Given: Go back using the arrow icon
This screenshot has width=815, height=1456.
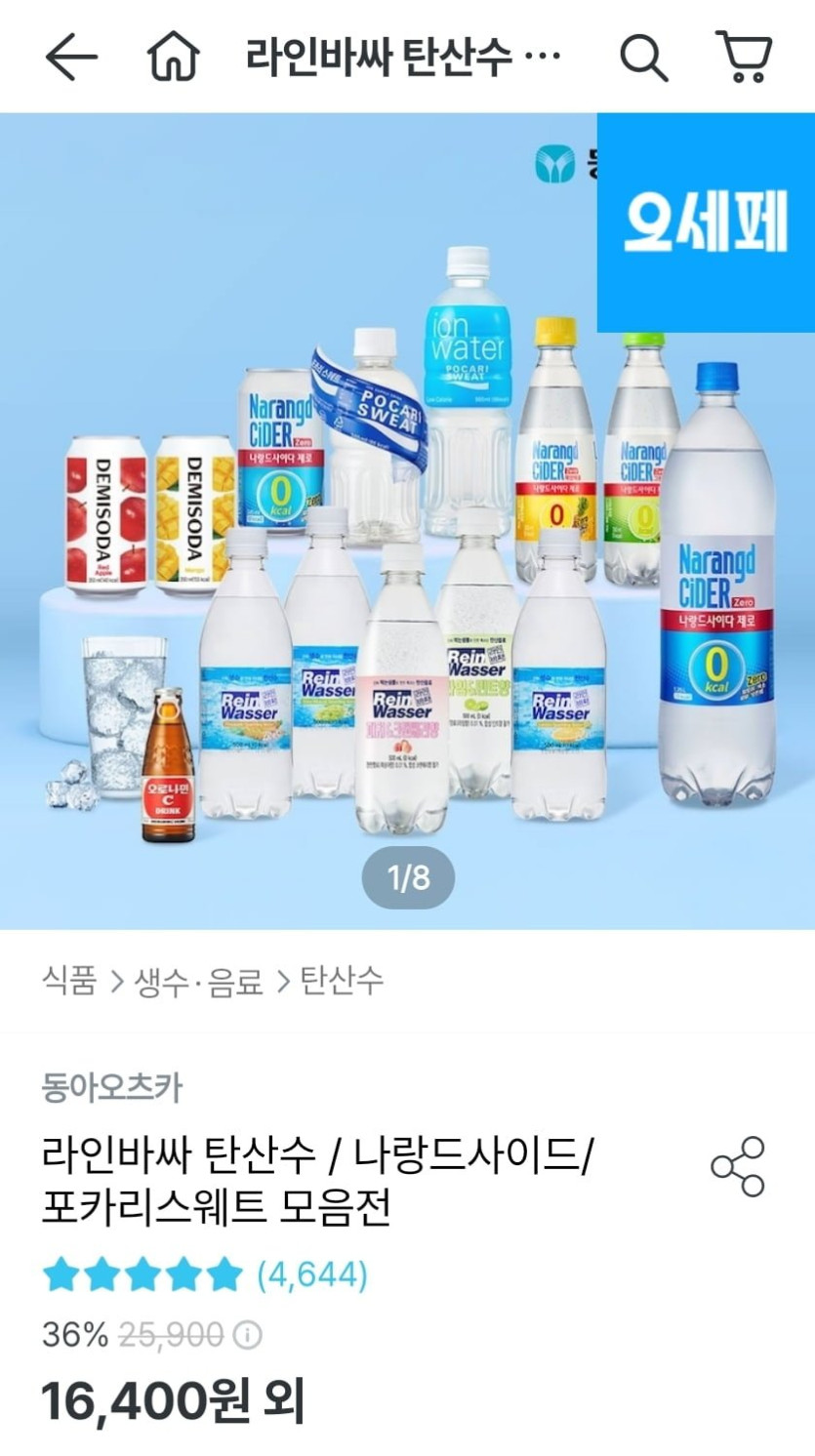Looking at the screenshot, I should [71, 59].
